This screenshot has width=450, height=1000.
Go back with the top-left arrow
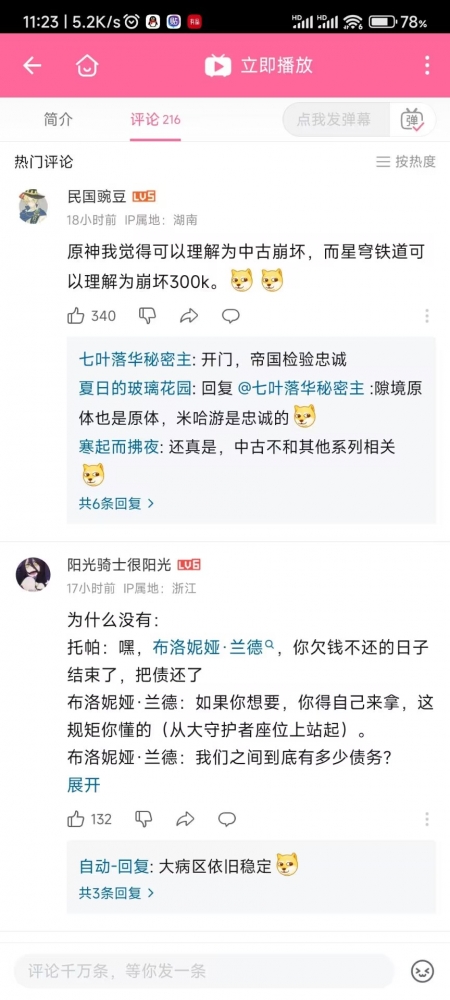coord(32,65)
